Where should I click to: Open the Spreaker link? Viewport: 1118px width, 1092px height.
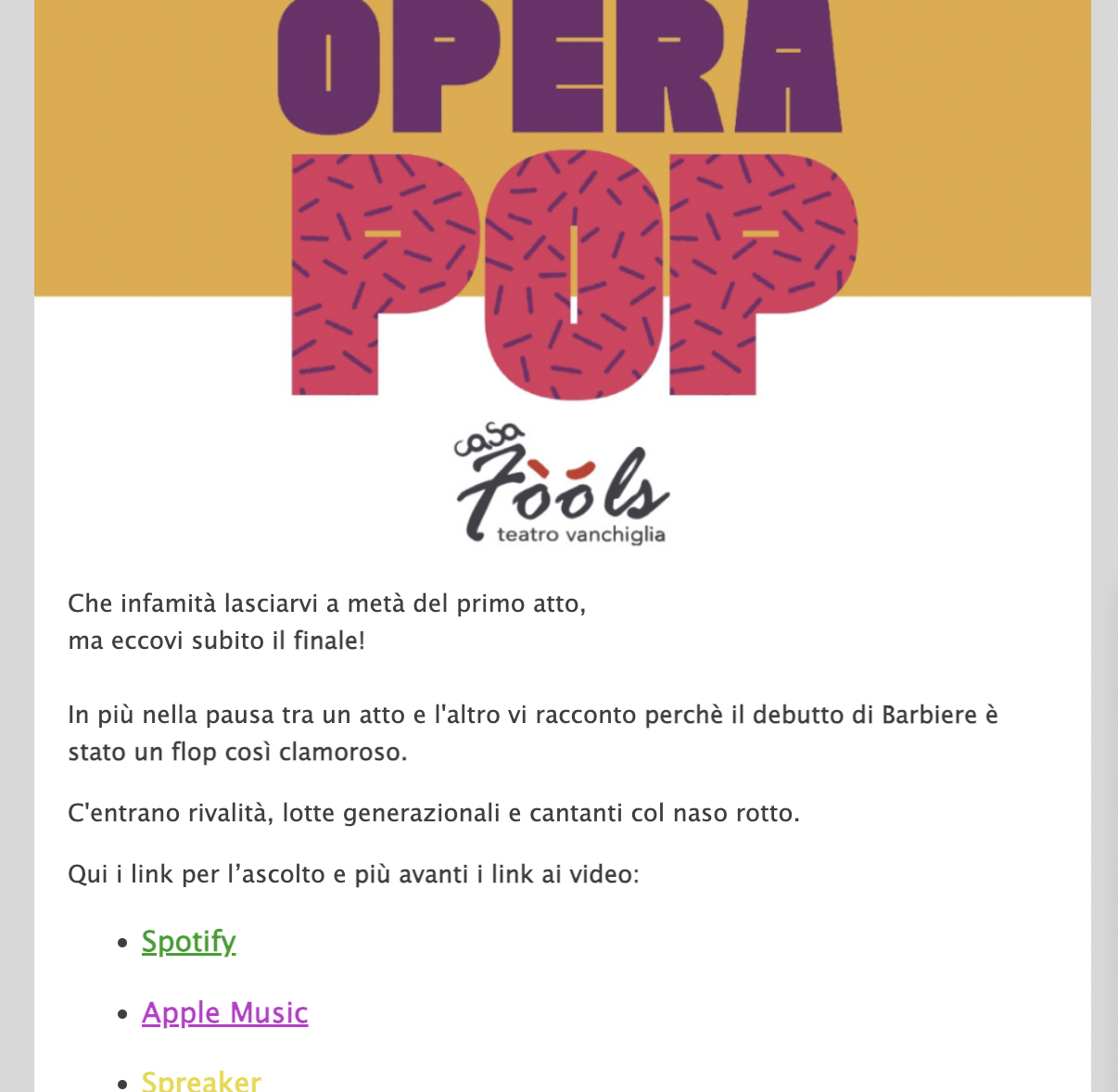pyautogui.click(x=201, y=1081)
